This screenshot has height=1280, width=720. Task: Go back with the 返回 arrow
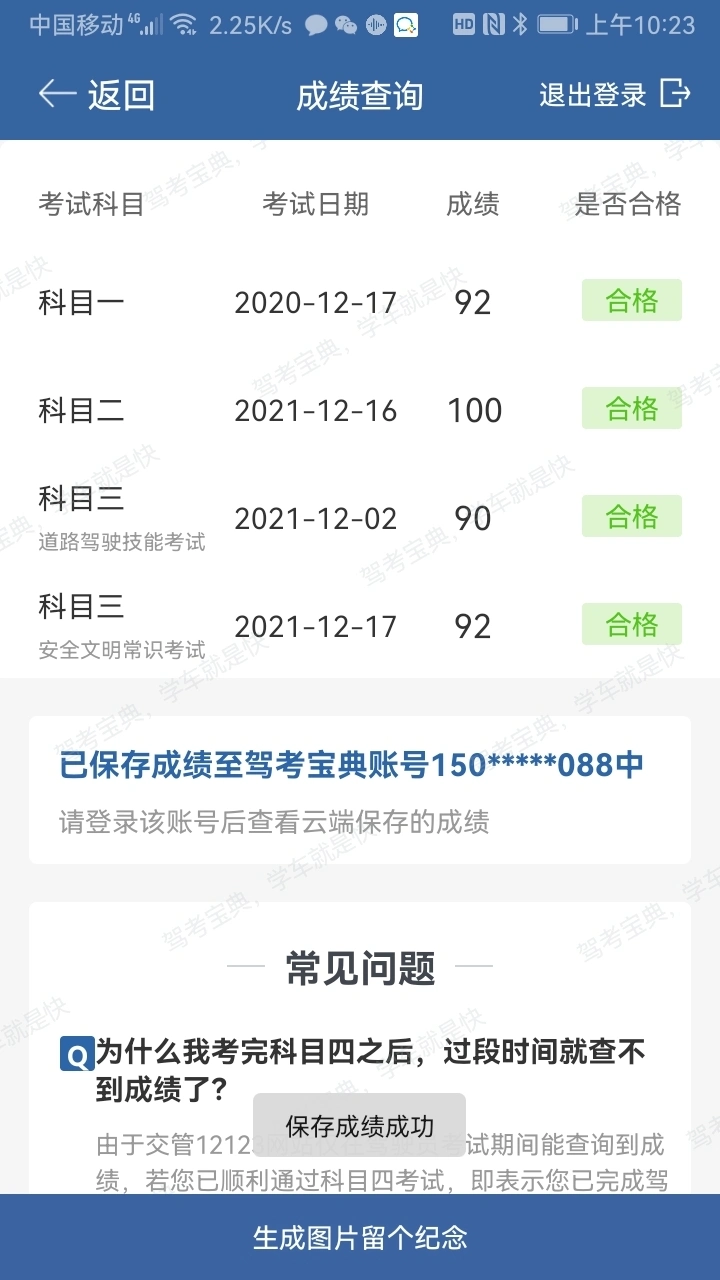[x=96, y=95]
